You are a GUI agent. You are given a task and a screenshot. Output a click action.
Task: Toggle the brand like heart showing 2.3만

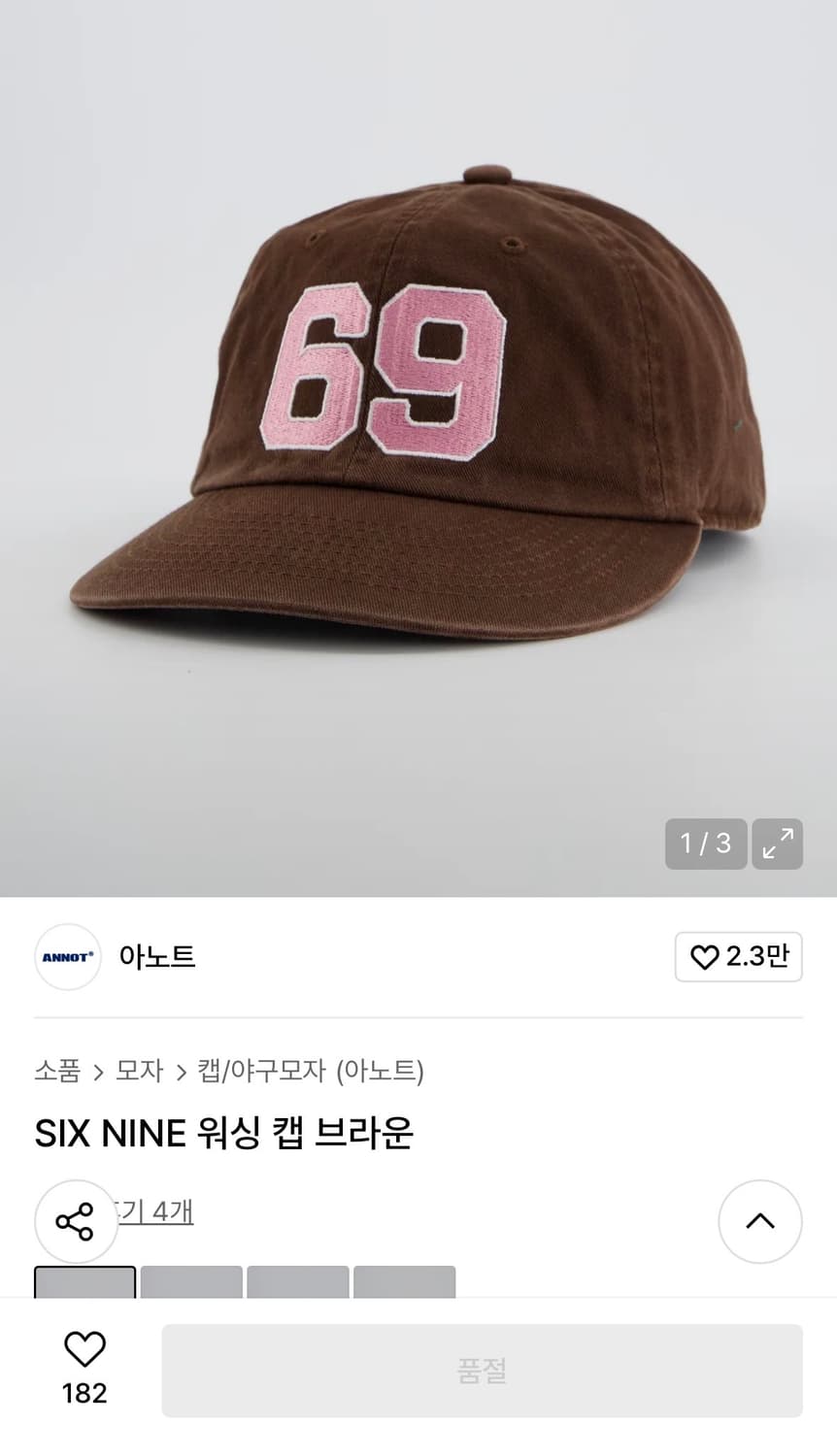tap(738, 957)
